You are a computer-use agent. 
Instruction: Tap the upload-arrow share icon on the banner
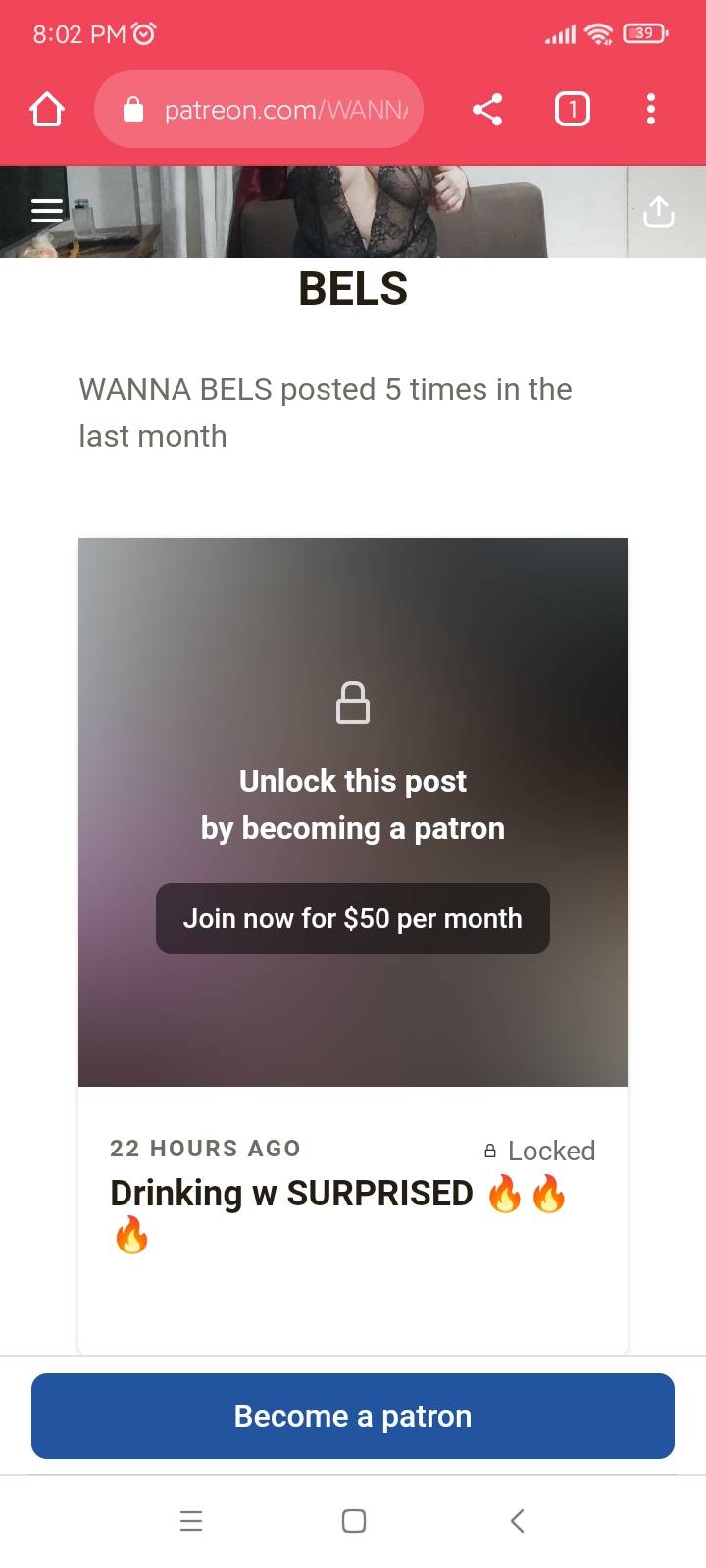(x=658, y=211)
